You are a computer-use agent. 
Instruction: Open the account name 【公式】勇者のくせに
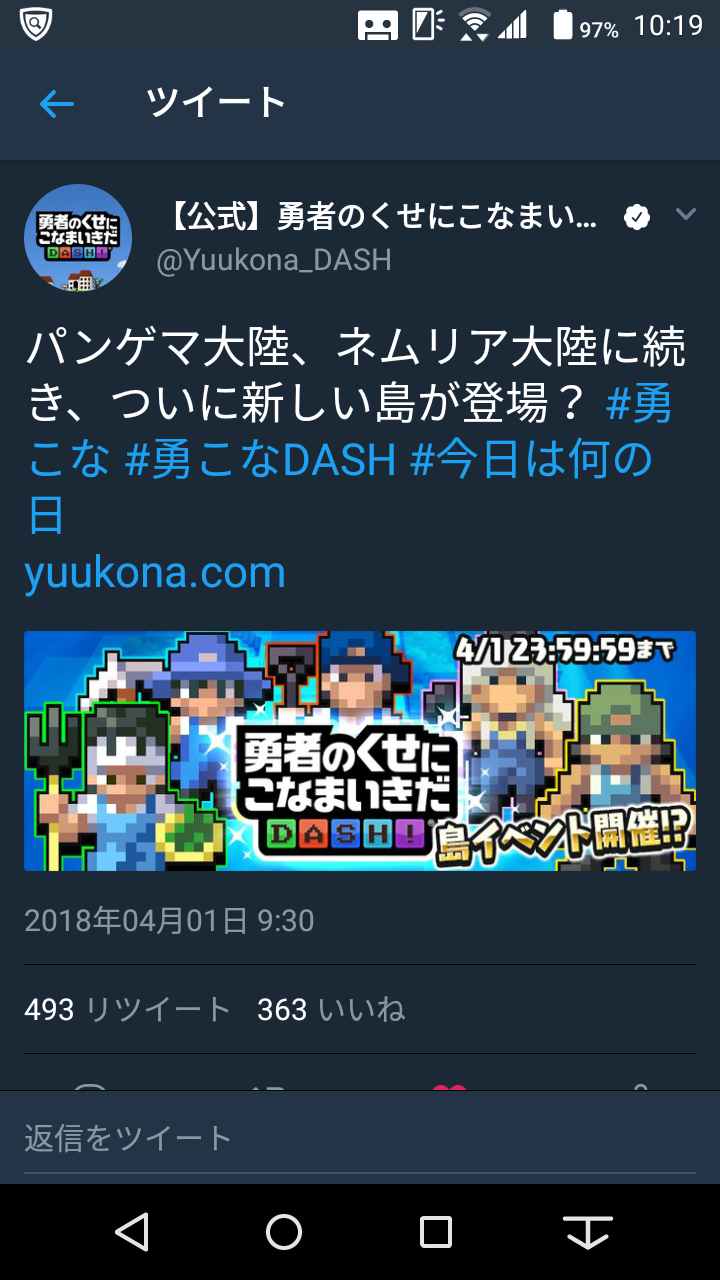[x=382, y=216]
